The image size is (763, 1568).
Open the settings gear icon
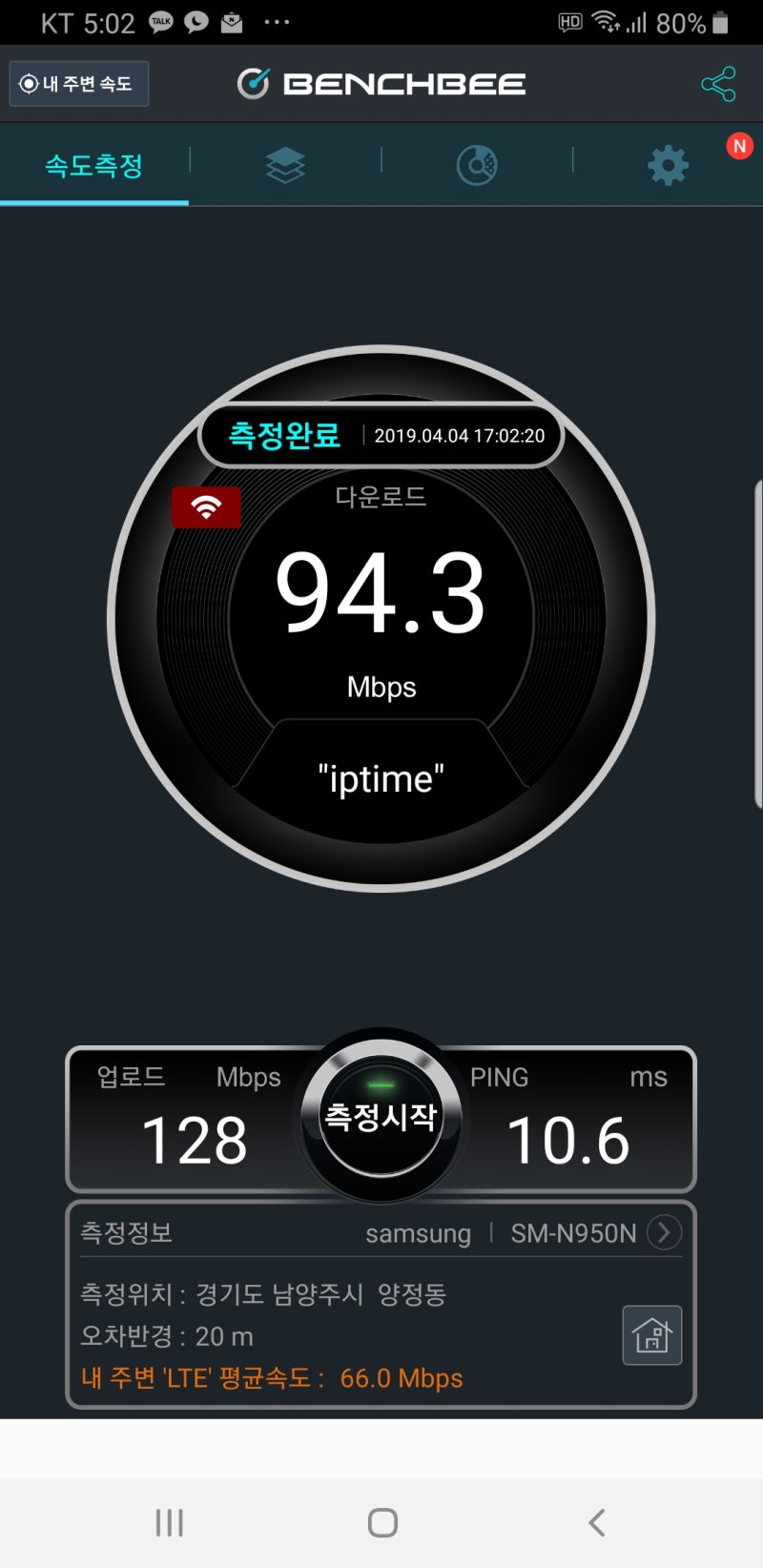point(667,163)
